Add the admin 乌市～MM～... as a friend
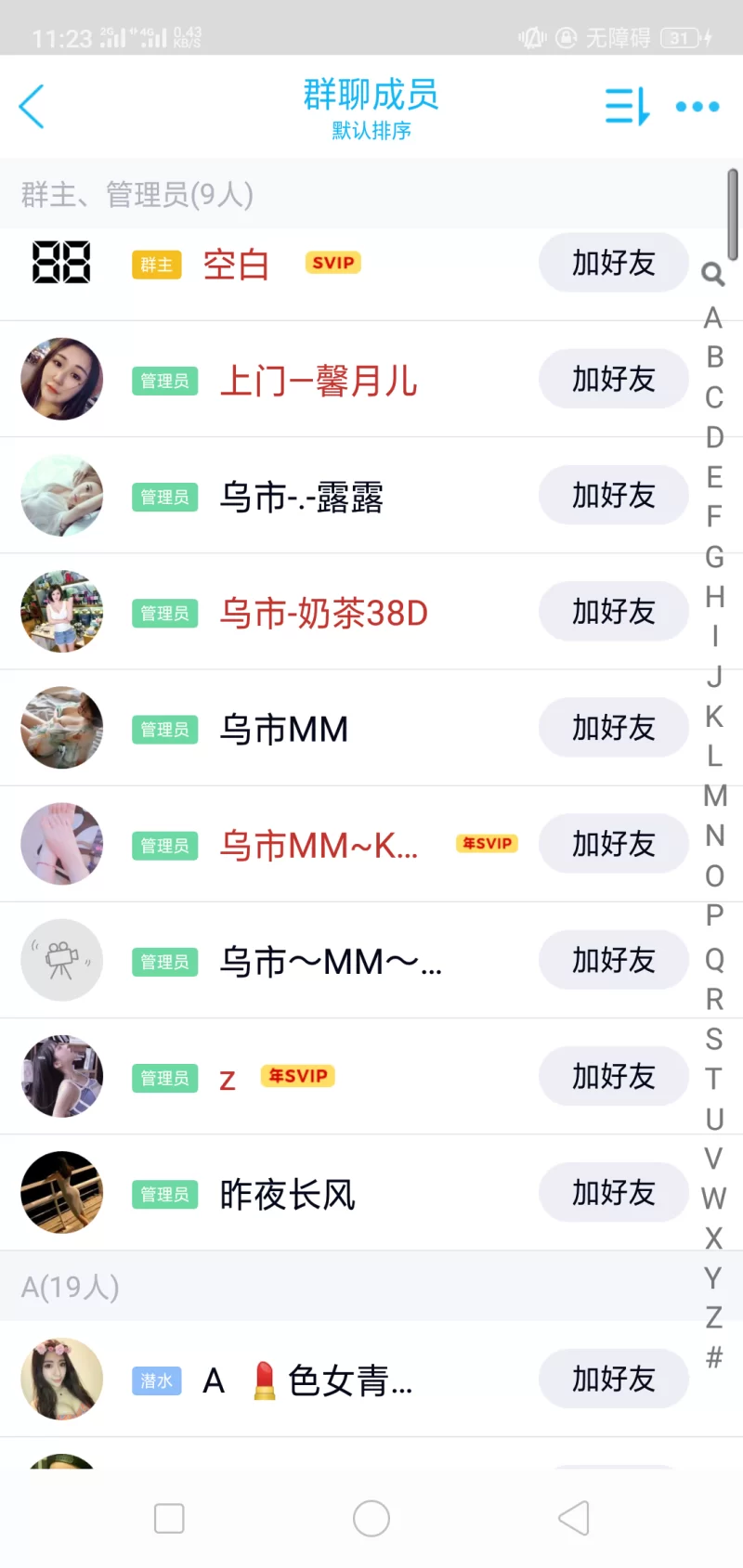This screenshot has width=743, height=1568. coord(613,960)
